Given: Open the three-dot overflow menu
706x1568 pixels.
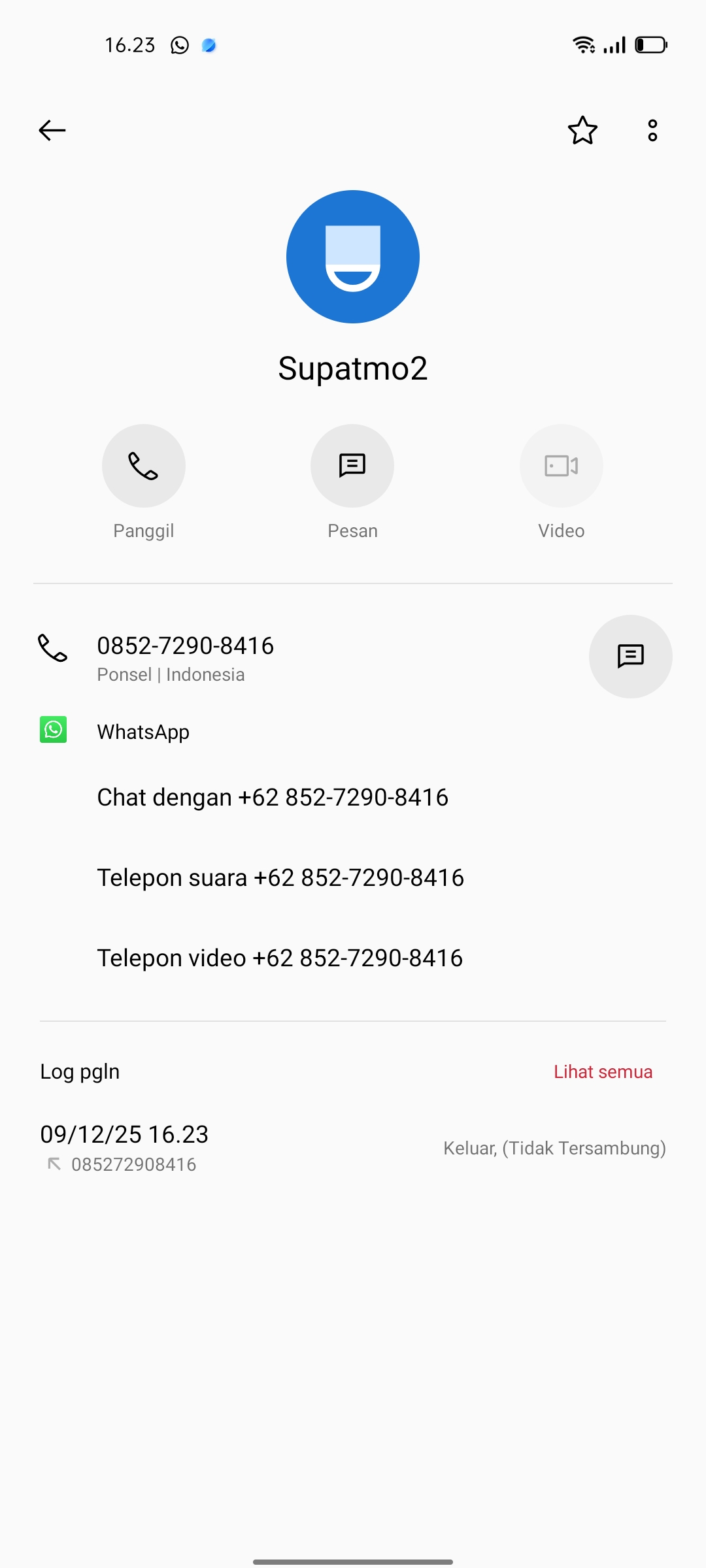Looking at the screenshot, I should tap(652, 131).
